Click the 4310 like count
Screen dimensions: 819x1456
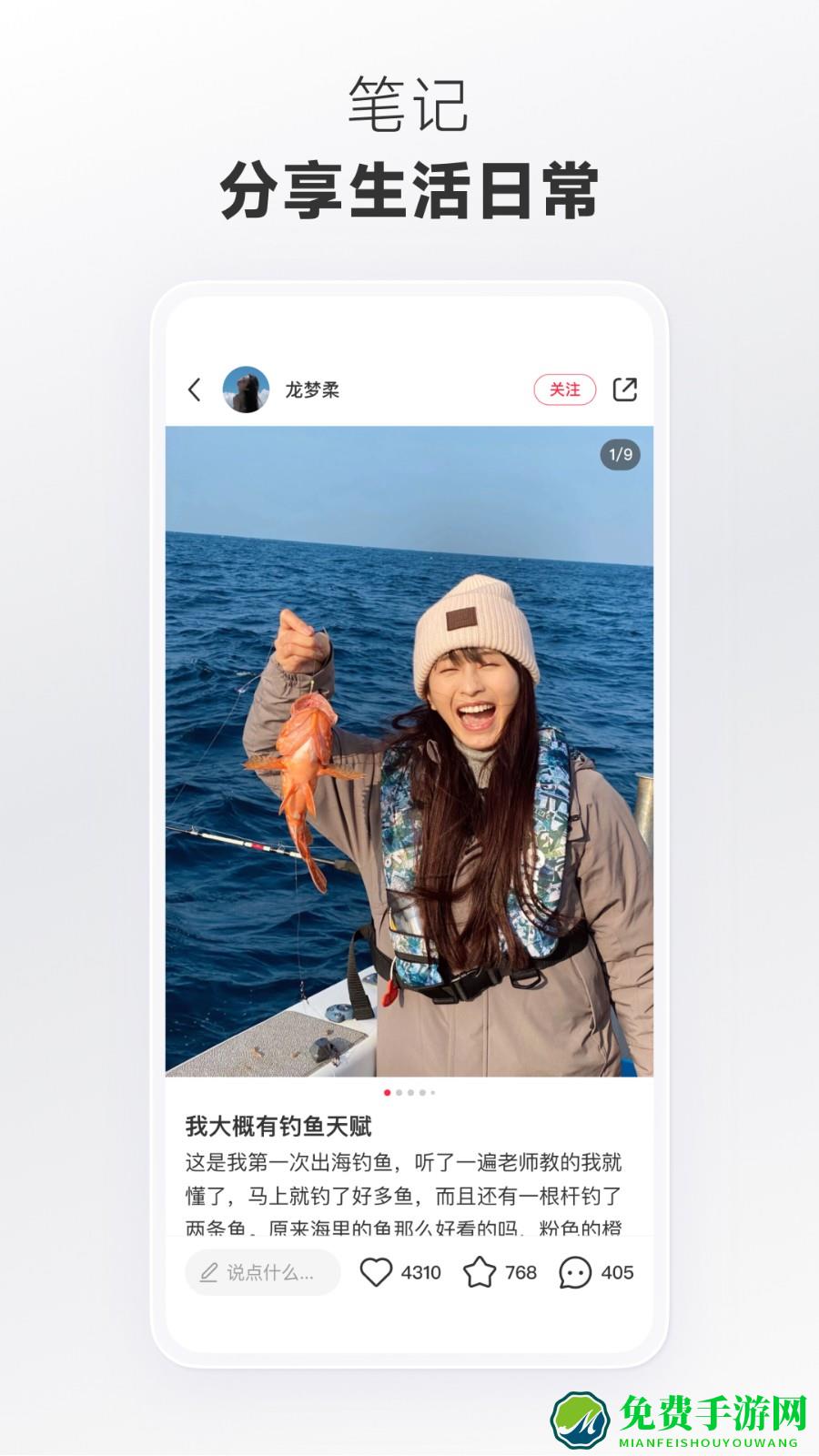click(420, 1272)
